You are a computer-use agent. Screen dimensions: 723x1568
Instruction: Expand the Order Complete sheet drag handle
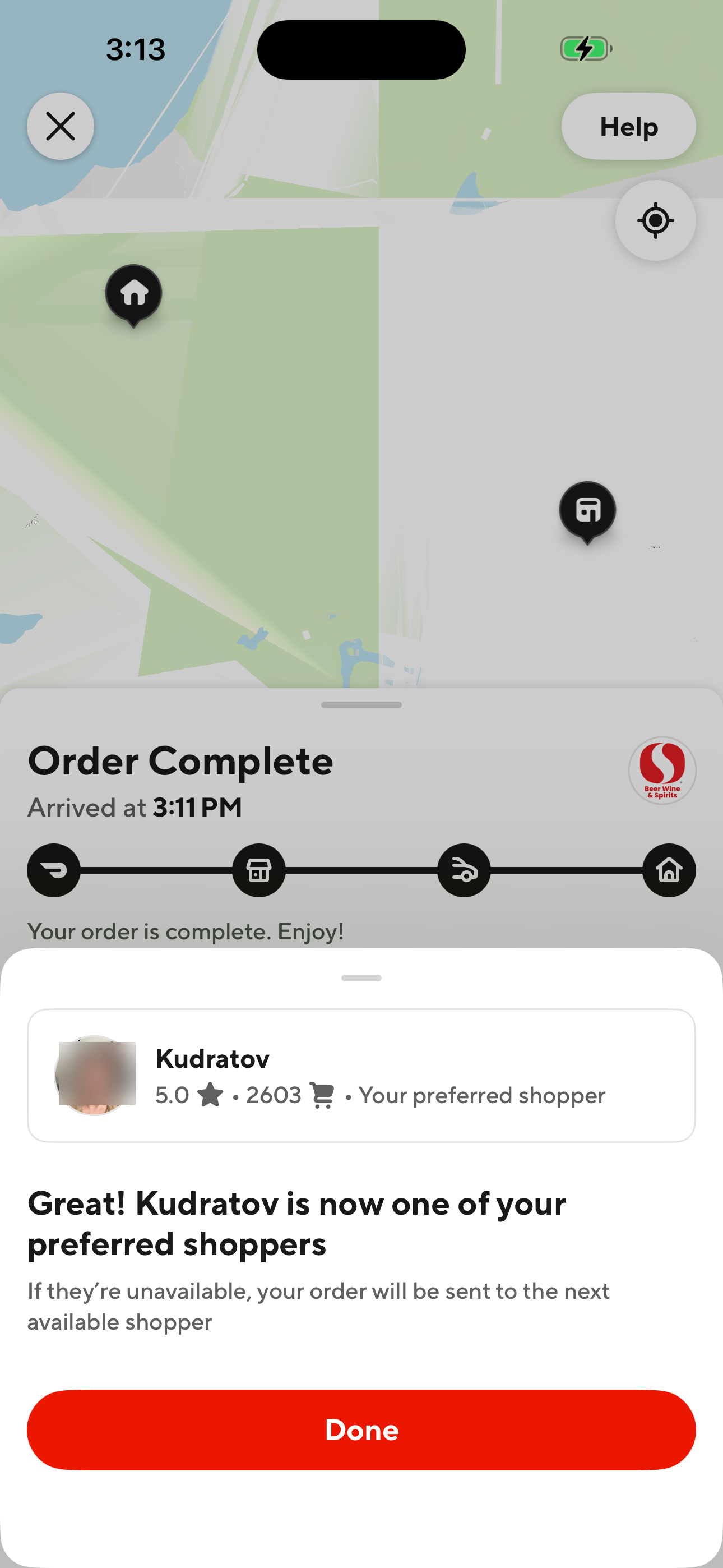pos(361,705)
